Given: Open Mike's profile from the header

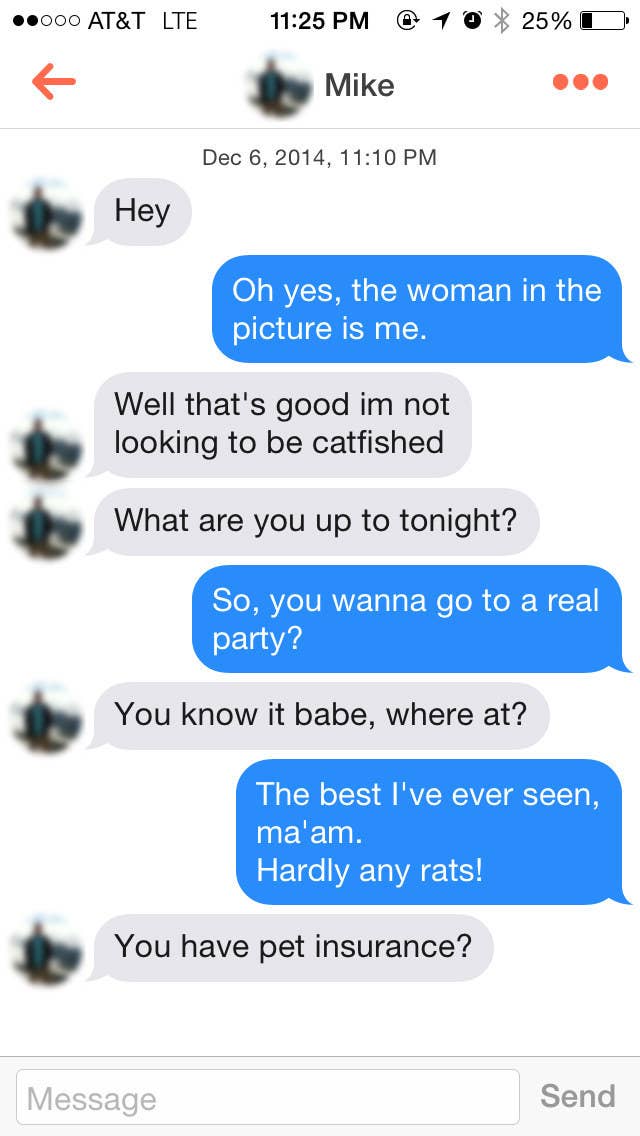Looking at the screenshot, I should pos(320,85).
